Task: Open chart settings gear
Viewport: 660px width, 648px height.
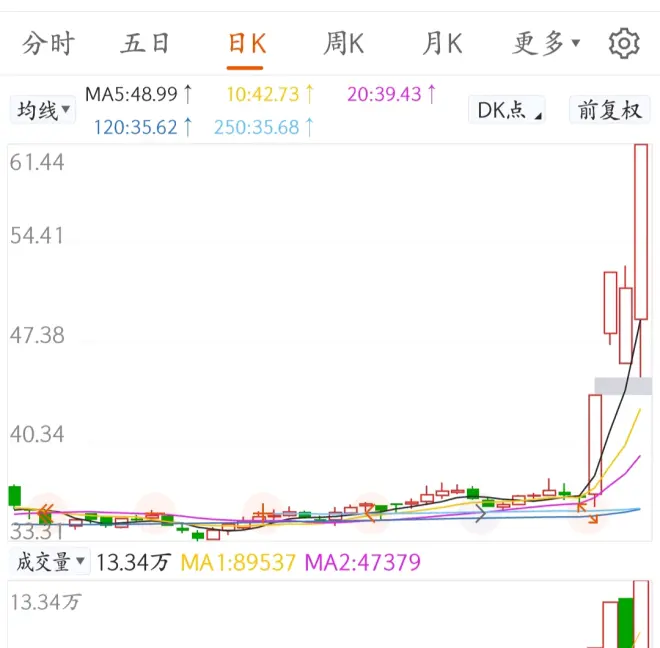Action: point(624,44)
